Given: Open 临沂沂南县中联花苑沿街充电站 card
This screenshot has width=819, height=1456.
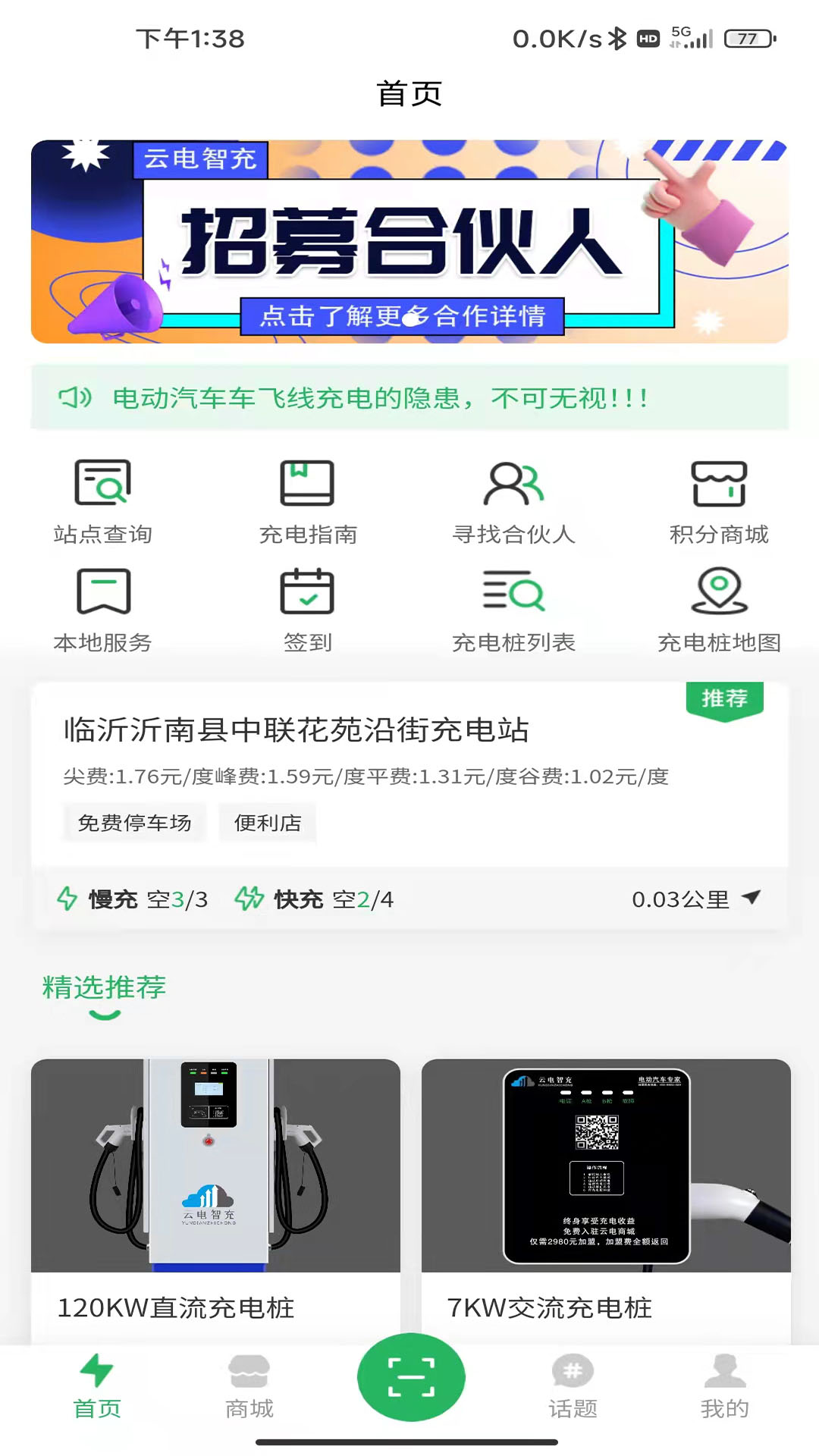Looking at the screenshot, I should pos(296,730).
